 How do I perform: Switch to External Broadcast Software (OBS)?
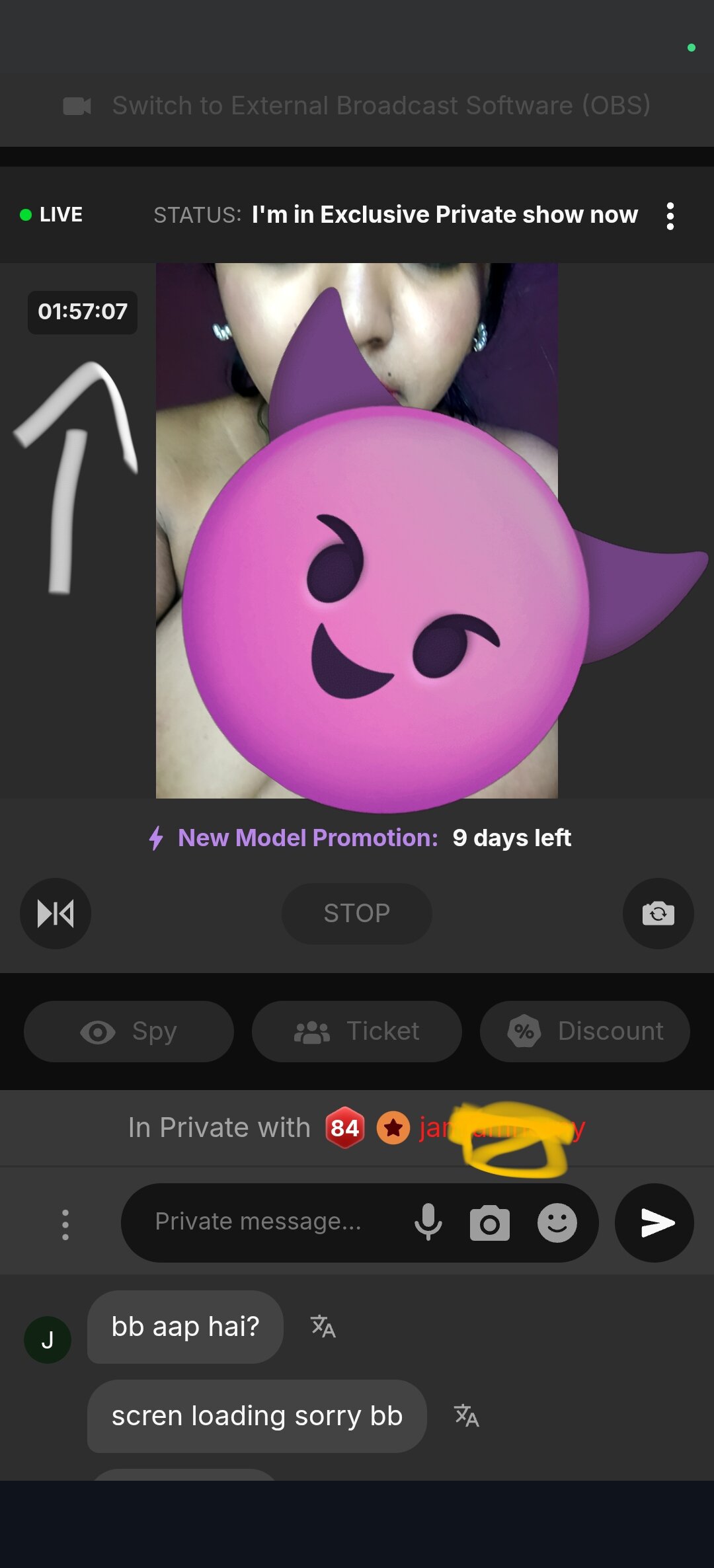[357, 106]
